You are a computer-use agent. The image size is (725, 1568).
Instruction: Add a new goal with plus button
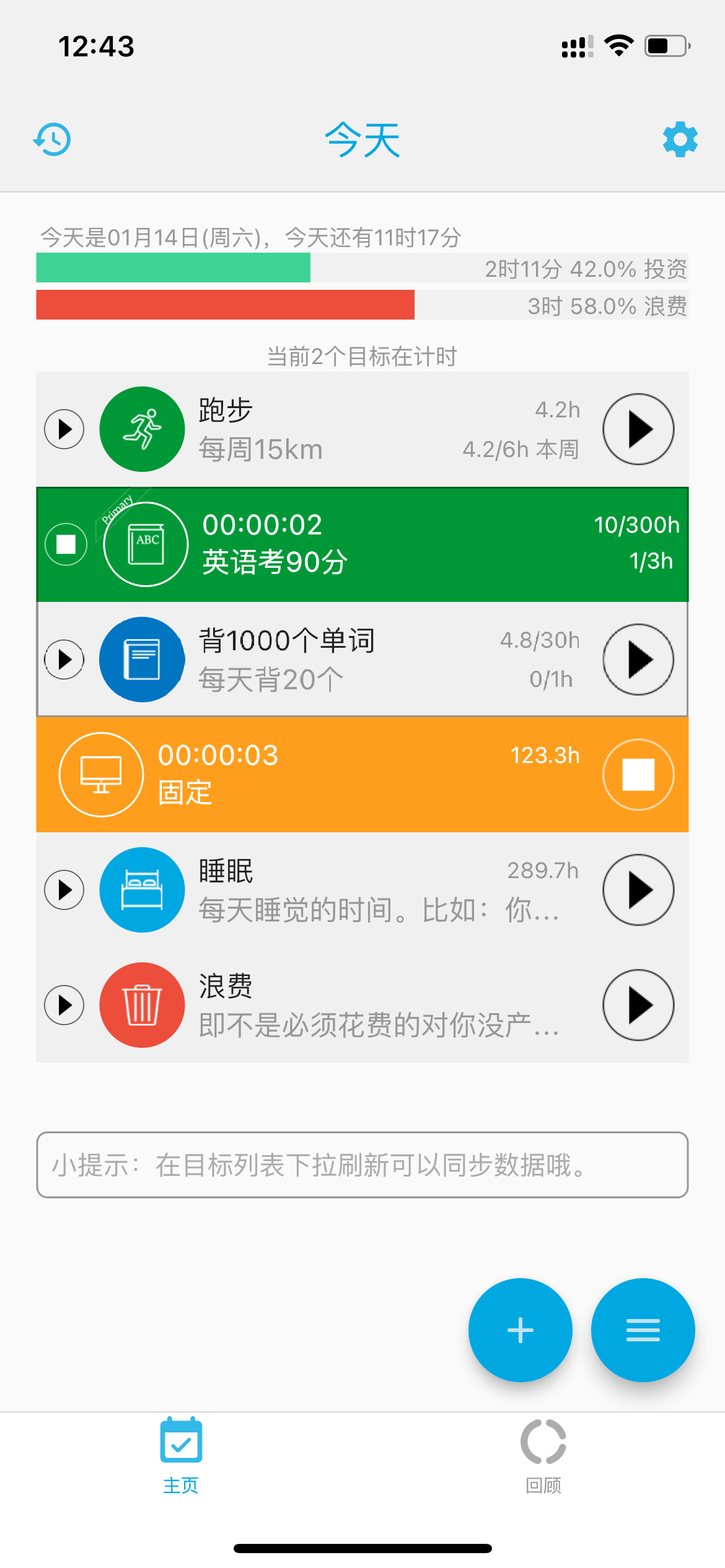point(521,1330)
